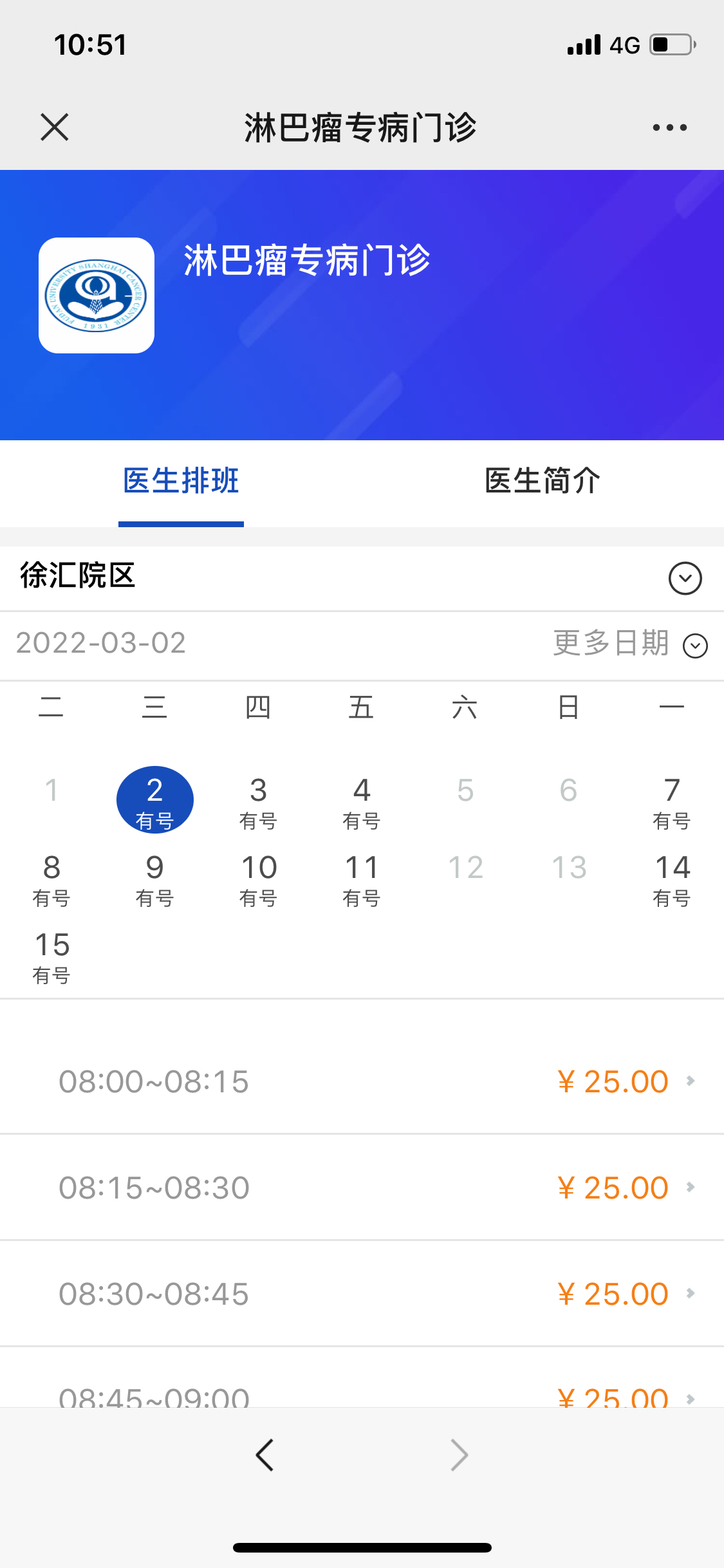The image size is (724, 1568).
Task: Pick date 7 with 有号
Action: pos(672,802)
